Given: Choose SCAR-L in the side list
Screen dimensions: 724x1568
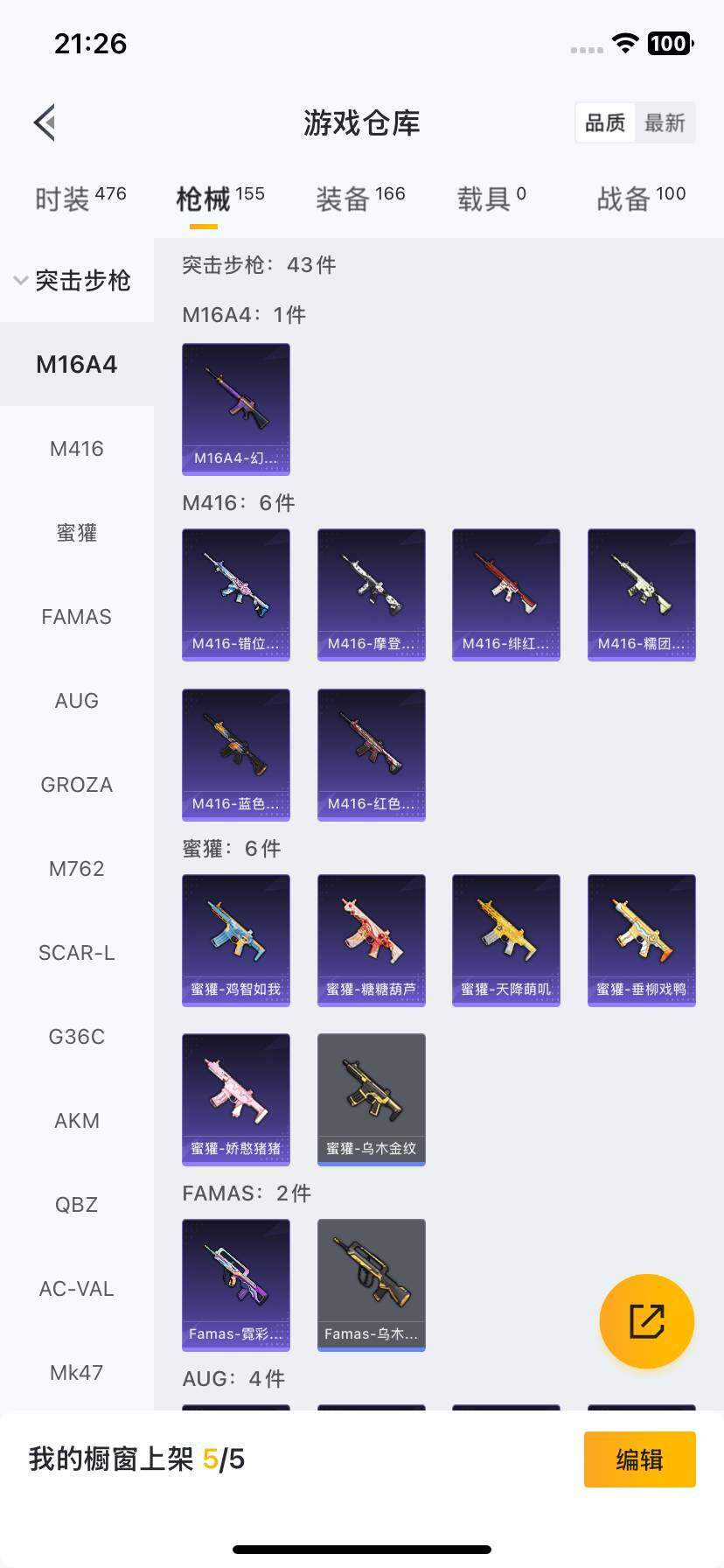Looking at the screenshot, I should (x=77, y=953).
